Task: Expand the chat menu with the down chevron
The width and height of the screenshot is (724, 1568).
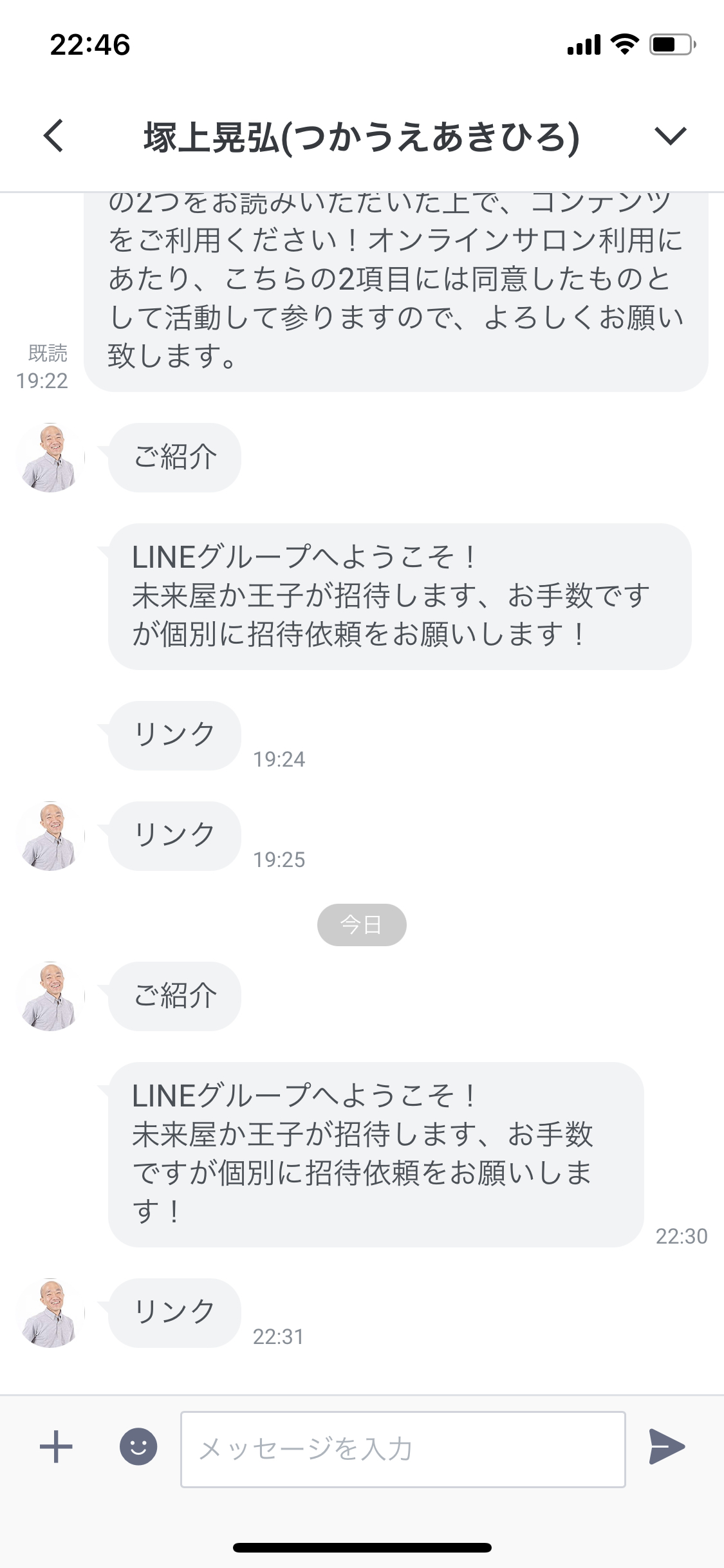Action: [670, 136]
